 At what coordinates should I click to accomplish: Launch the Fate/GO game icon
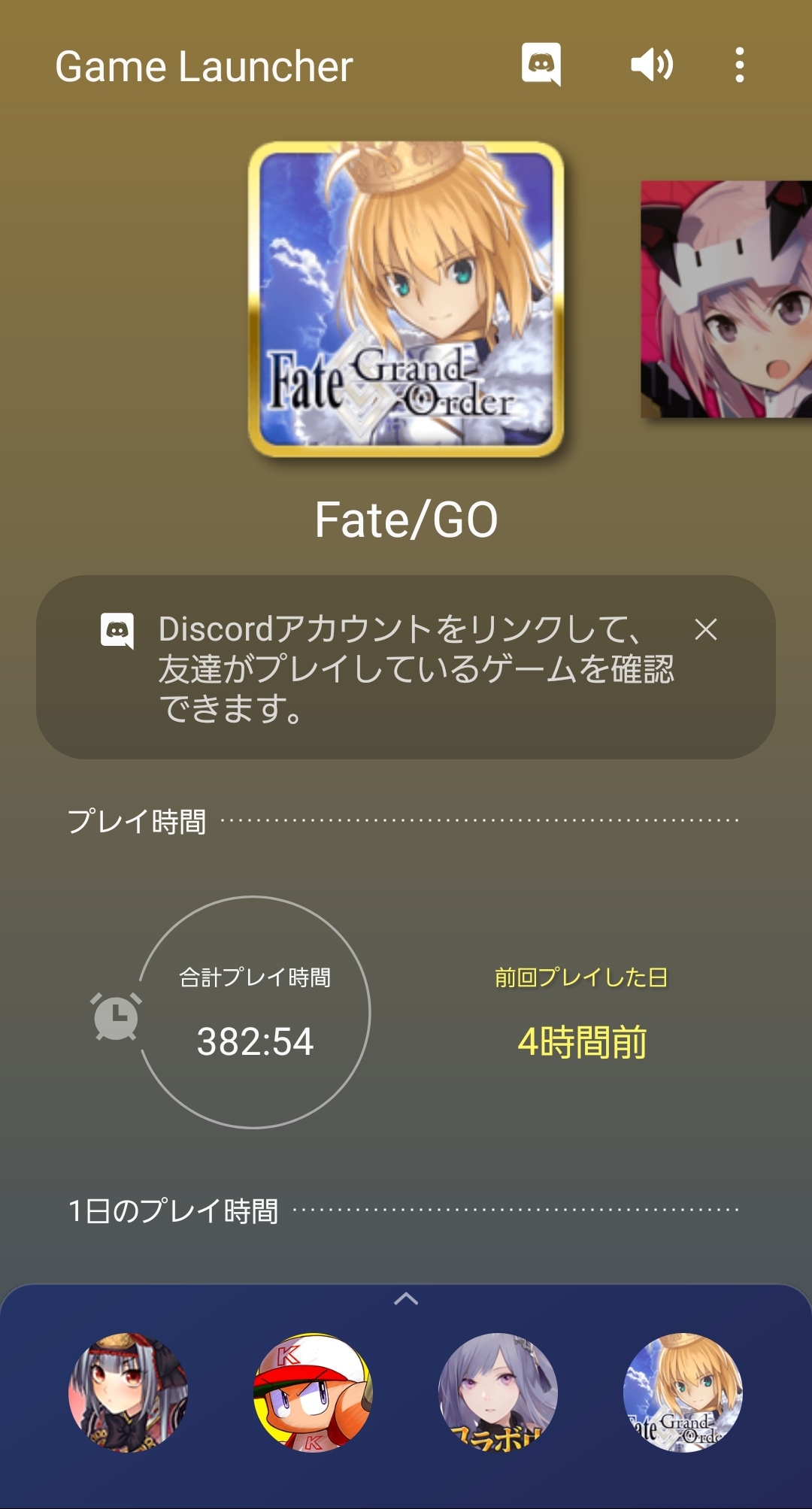406,299
